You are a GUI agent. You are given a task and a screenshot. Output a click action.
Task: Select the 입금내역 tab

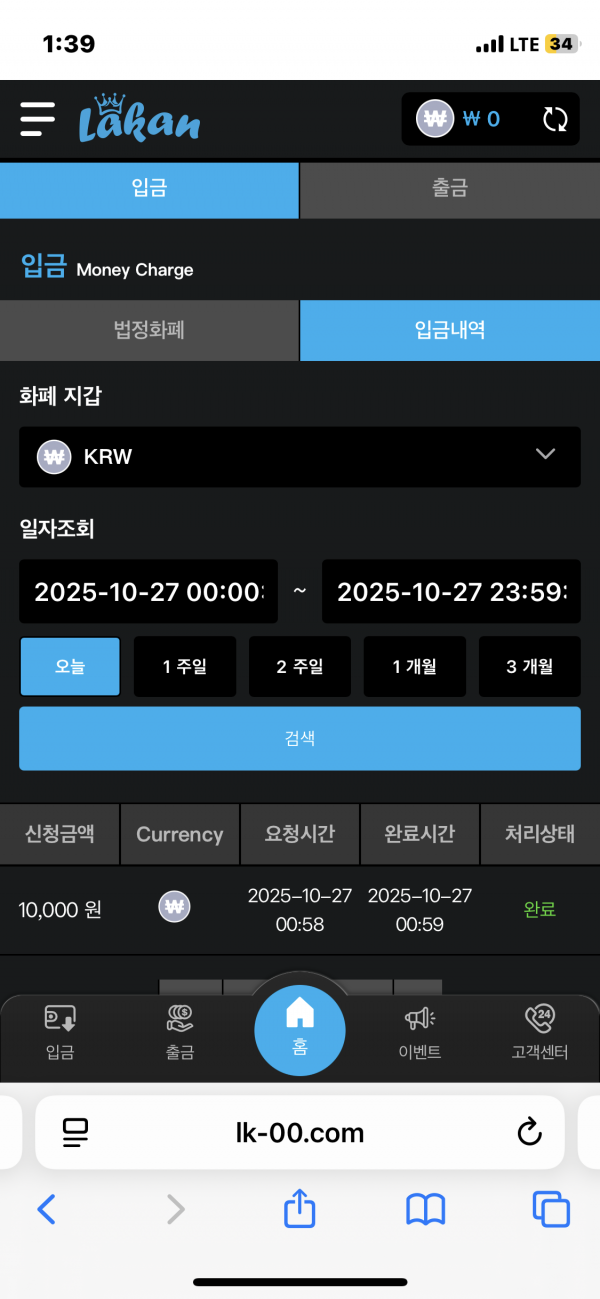click(450, 330)
